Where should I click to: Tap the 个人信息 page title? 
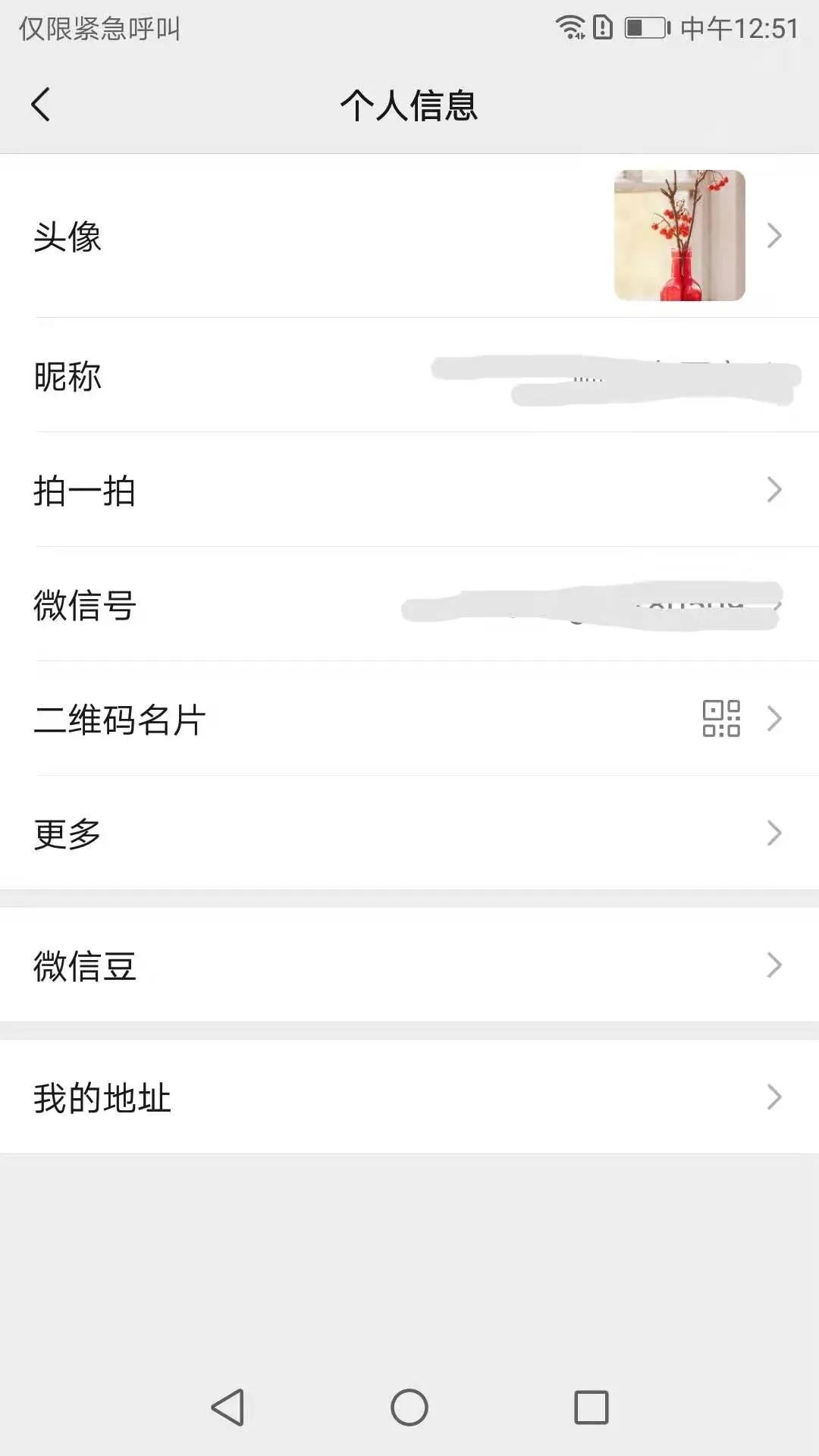coord(409,105)
